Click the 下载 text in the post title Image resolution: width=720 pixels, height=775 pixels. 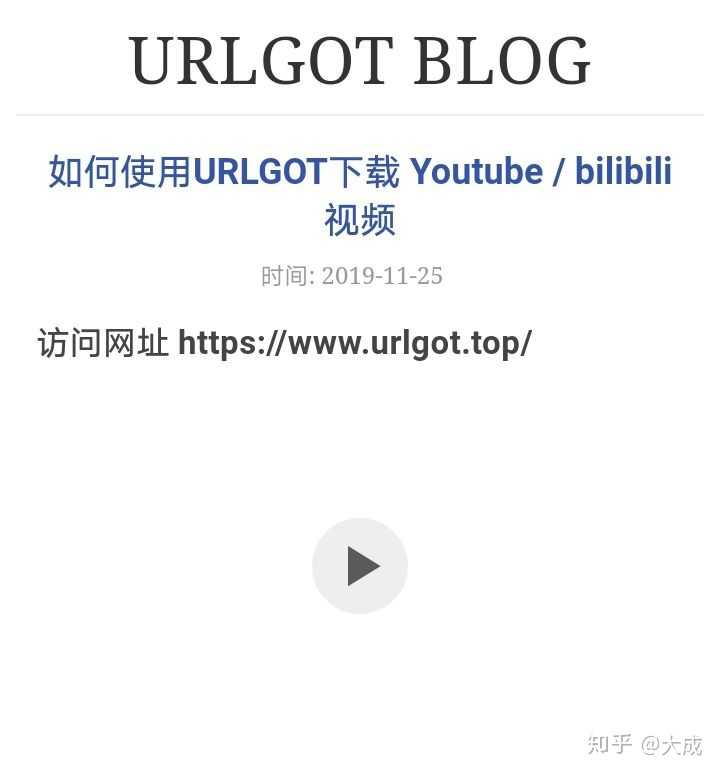point(368,172)
